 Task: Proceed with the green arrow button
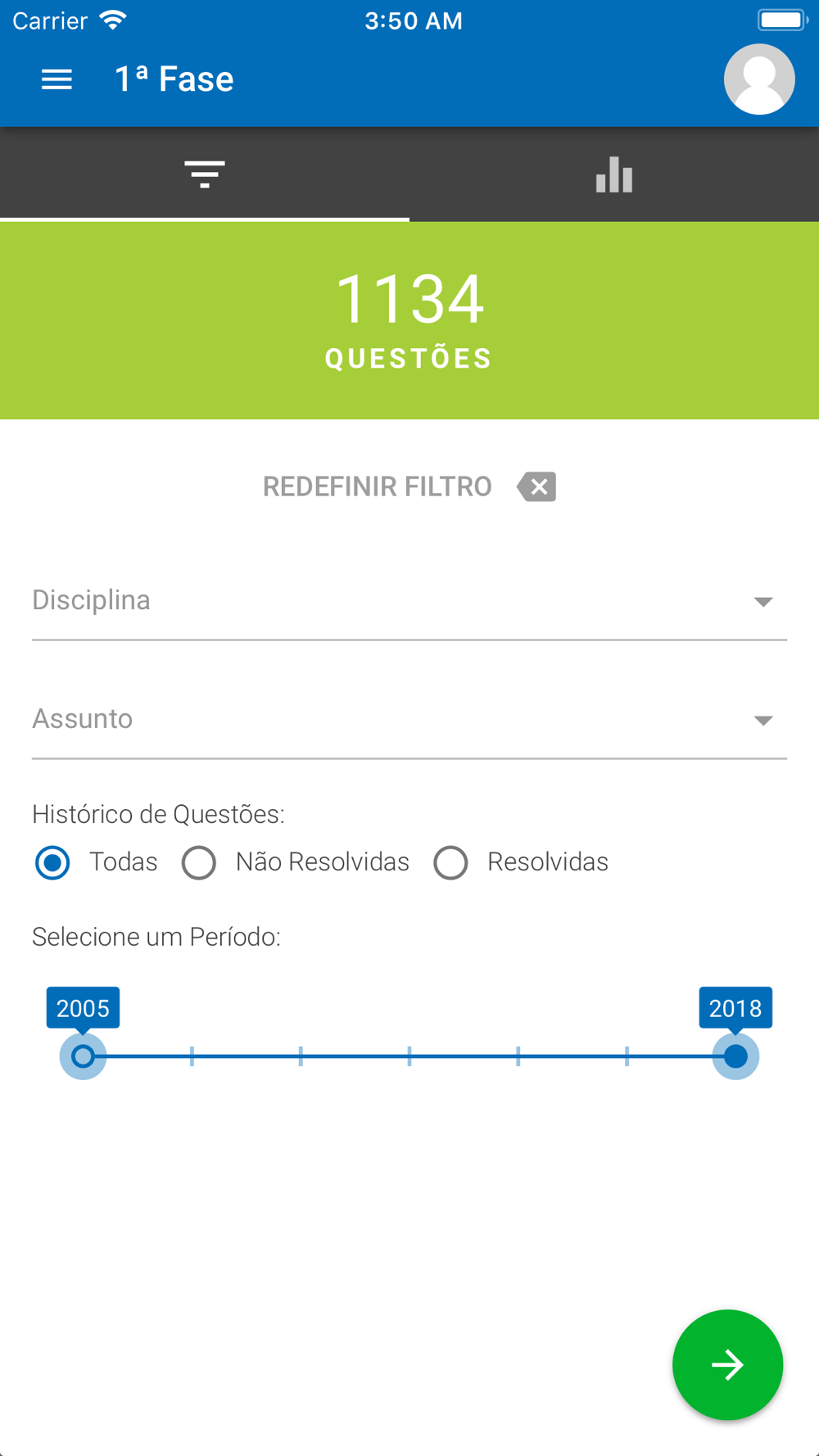tap(727, 1364)
